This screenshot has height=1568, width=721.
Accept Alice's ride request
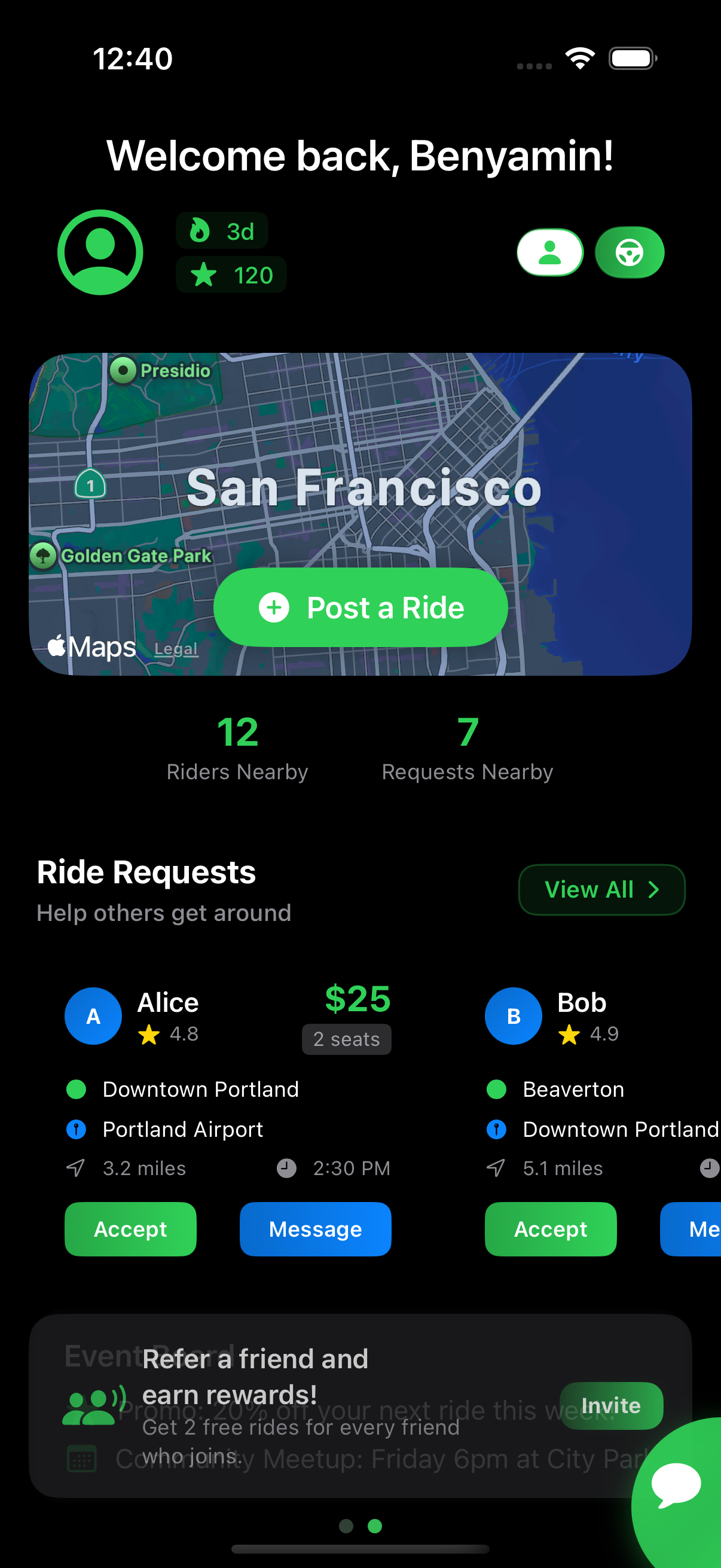(130, 1229)
